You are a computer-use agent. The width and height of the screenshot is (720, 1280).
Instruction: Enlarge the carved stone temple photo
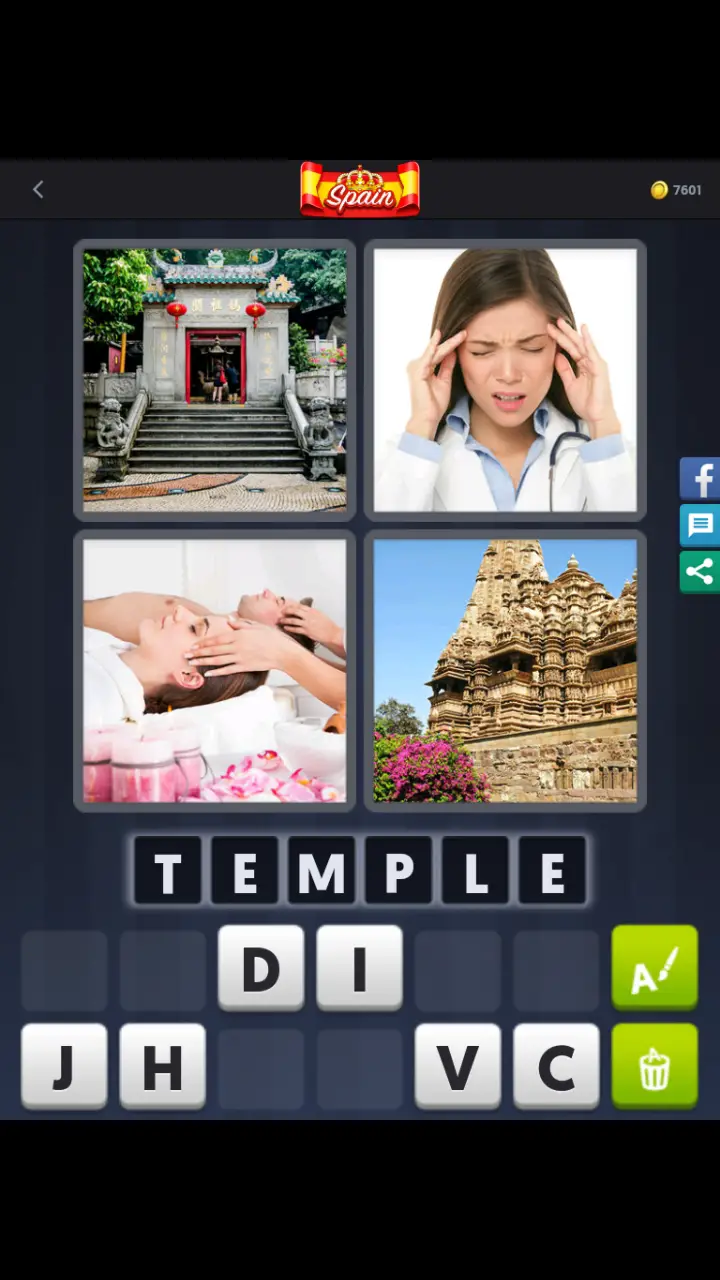point(505,670)
